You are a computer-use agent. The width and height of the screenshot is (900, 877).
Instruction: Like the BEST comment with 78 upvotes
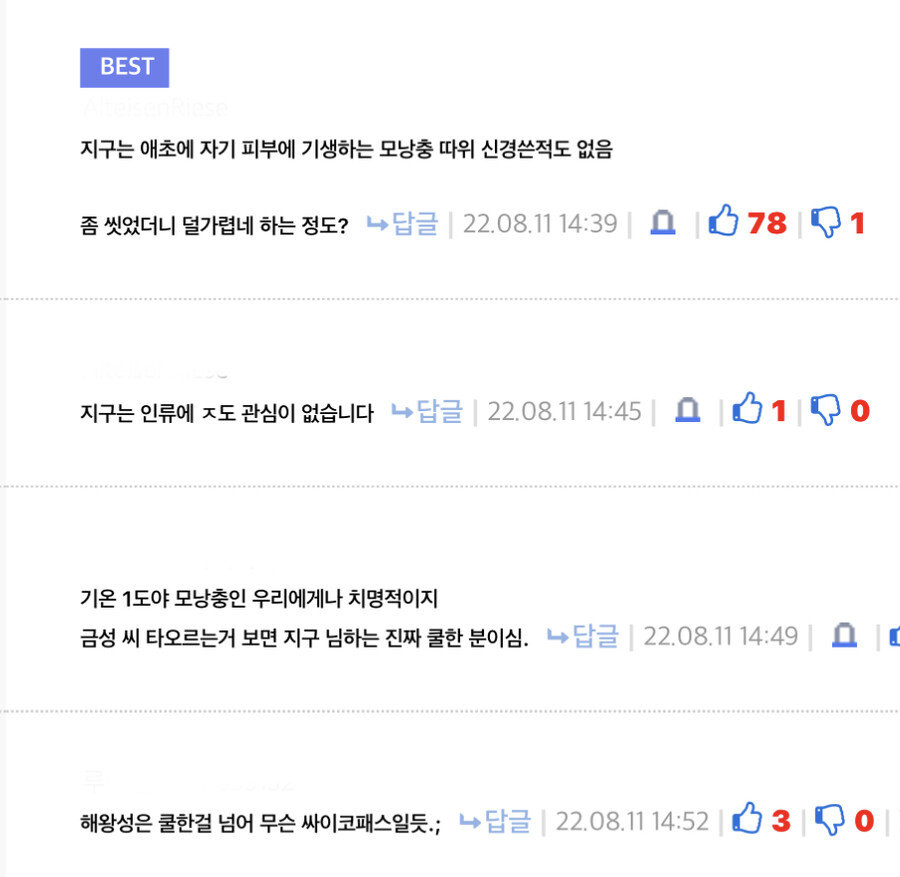(x=723, y=222)
